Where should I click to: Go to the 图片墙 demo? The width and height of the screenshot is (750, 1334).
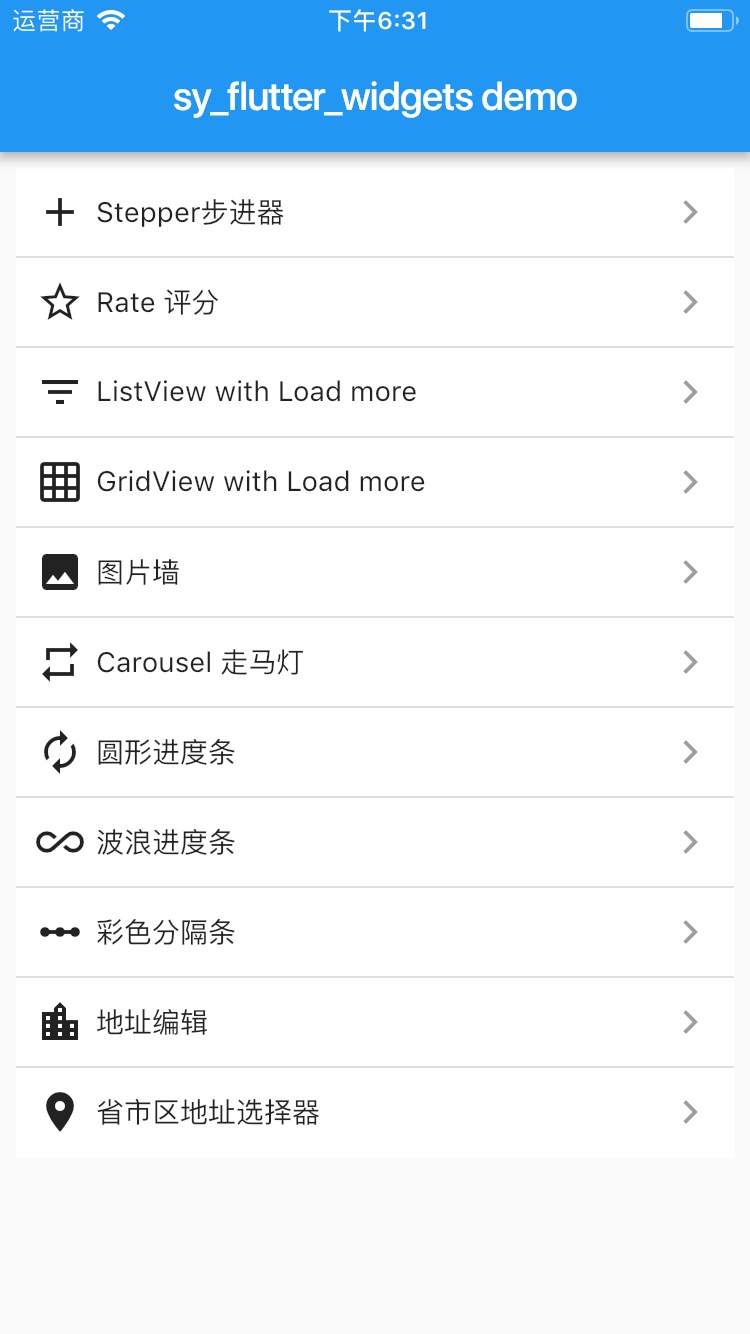click(x=375, y=572)
